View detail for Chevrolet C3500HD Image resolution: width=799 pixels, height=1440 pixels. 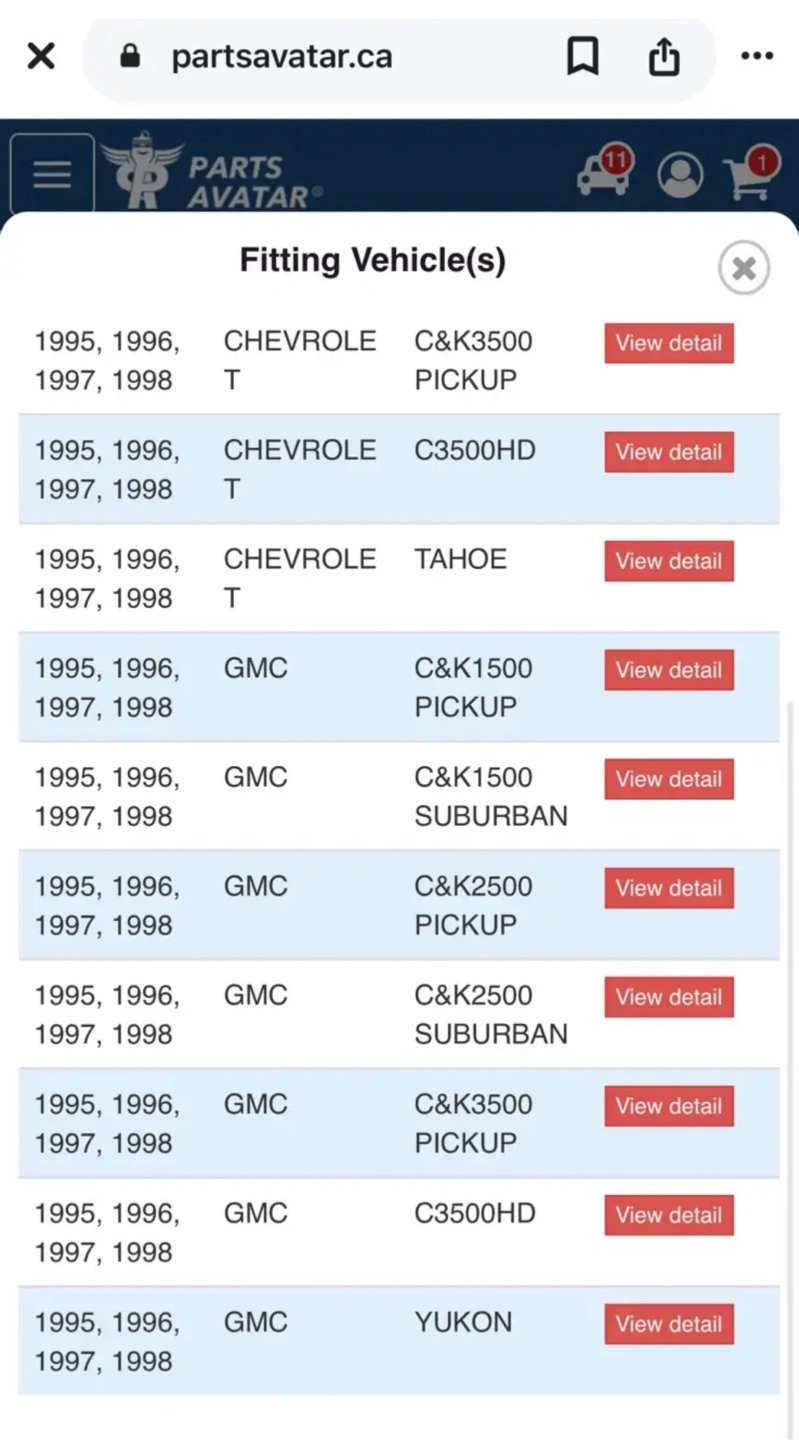(669, 452)
